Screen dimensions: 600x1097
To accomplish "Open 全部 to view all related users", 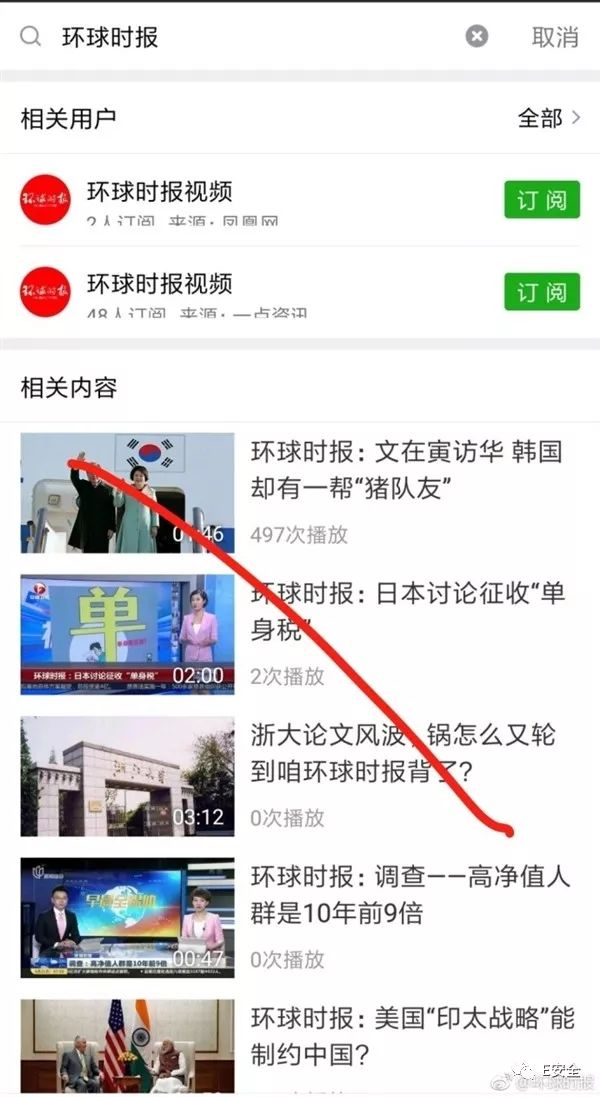I will point(548,118).
